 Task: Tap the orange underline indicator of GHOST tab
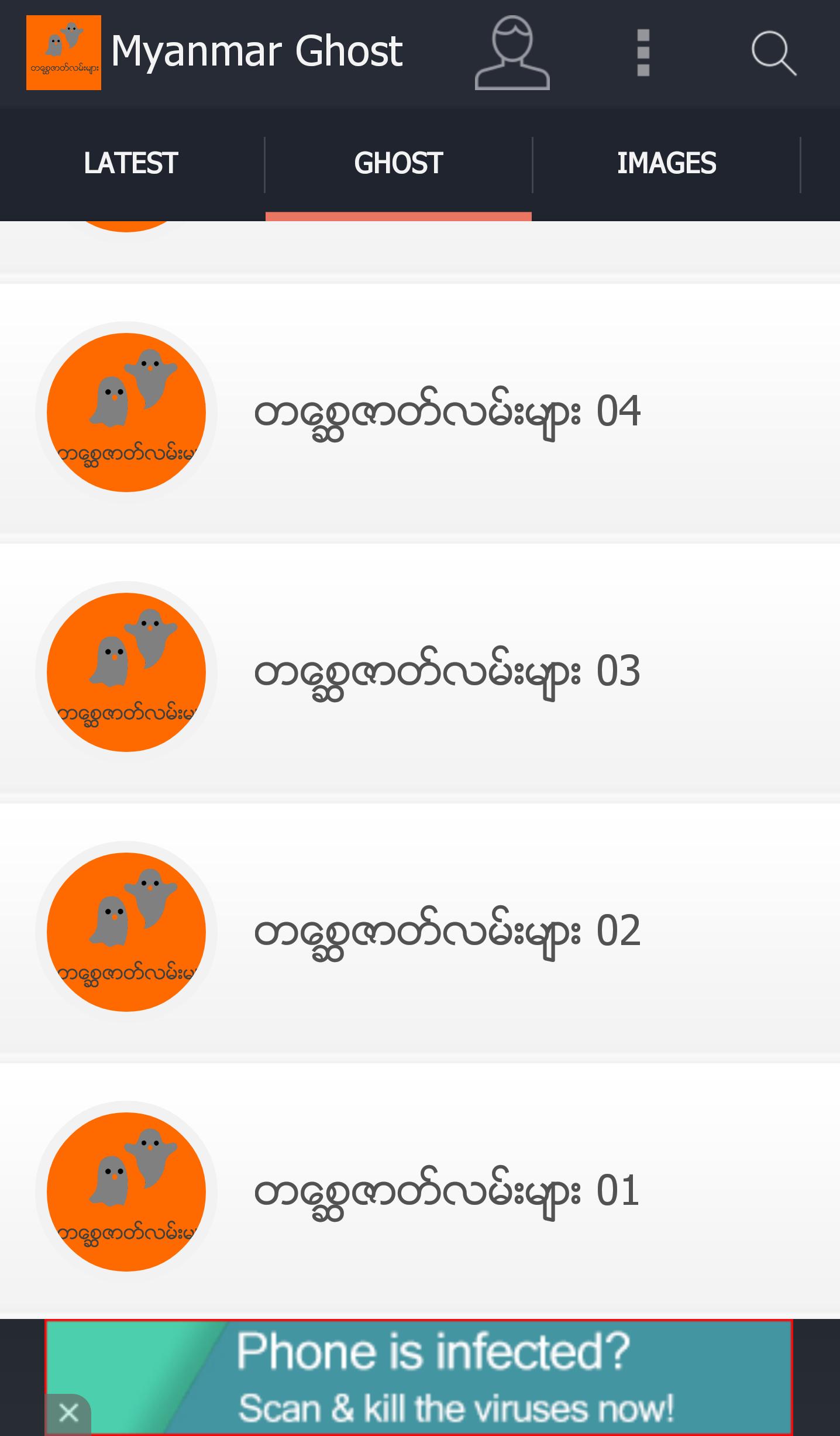[x=398, y=216]
